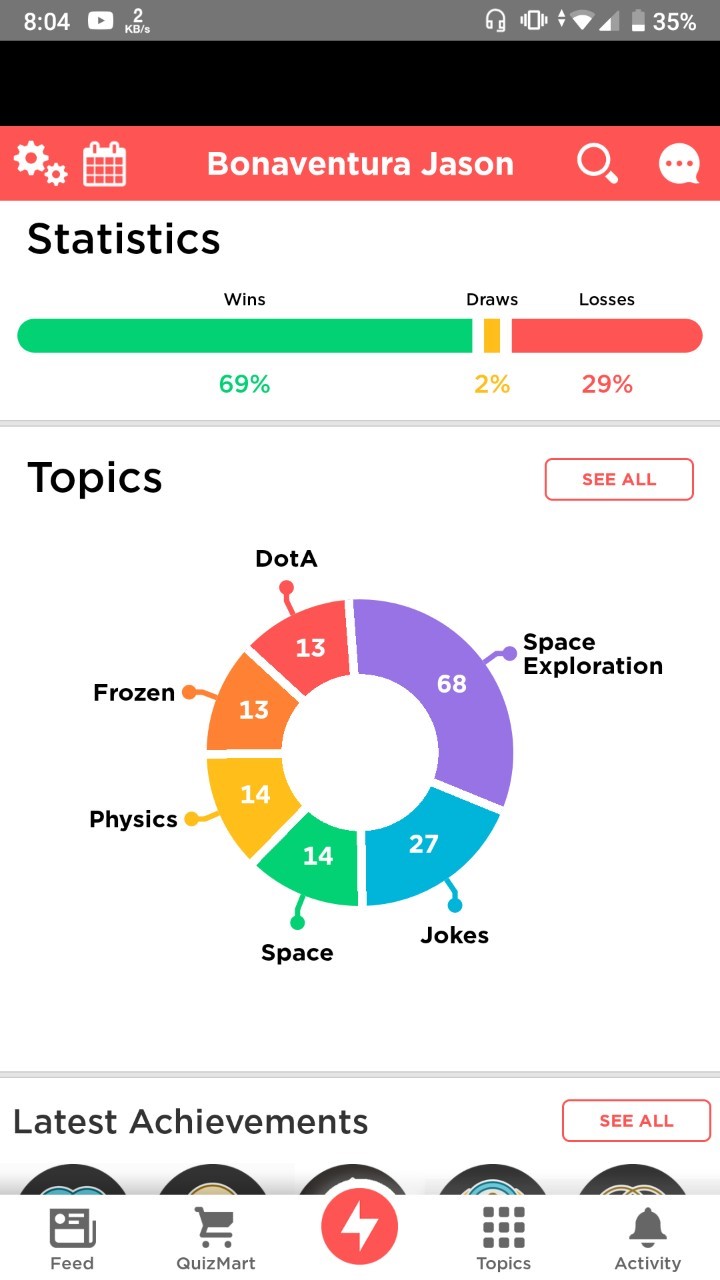
Task: See all topics
Action: click(x=618, y=479)
